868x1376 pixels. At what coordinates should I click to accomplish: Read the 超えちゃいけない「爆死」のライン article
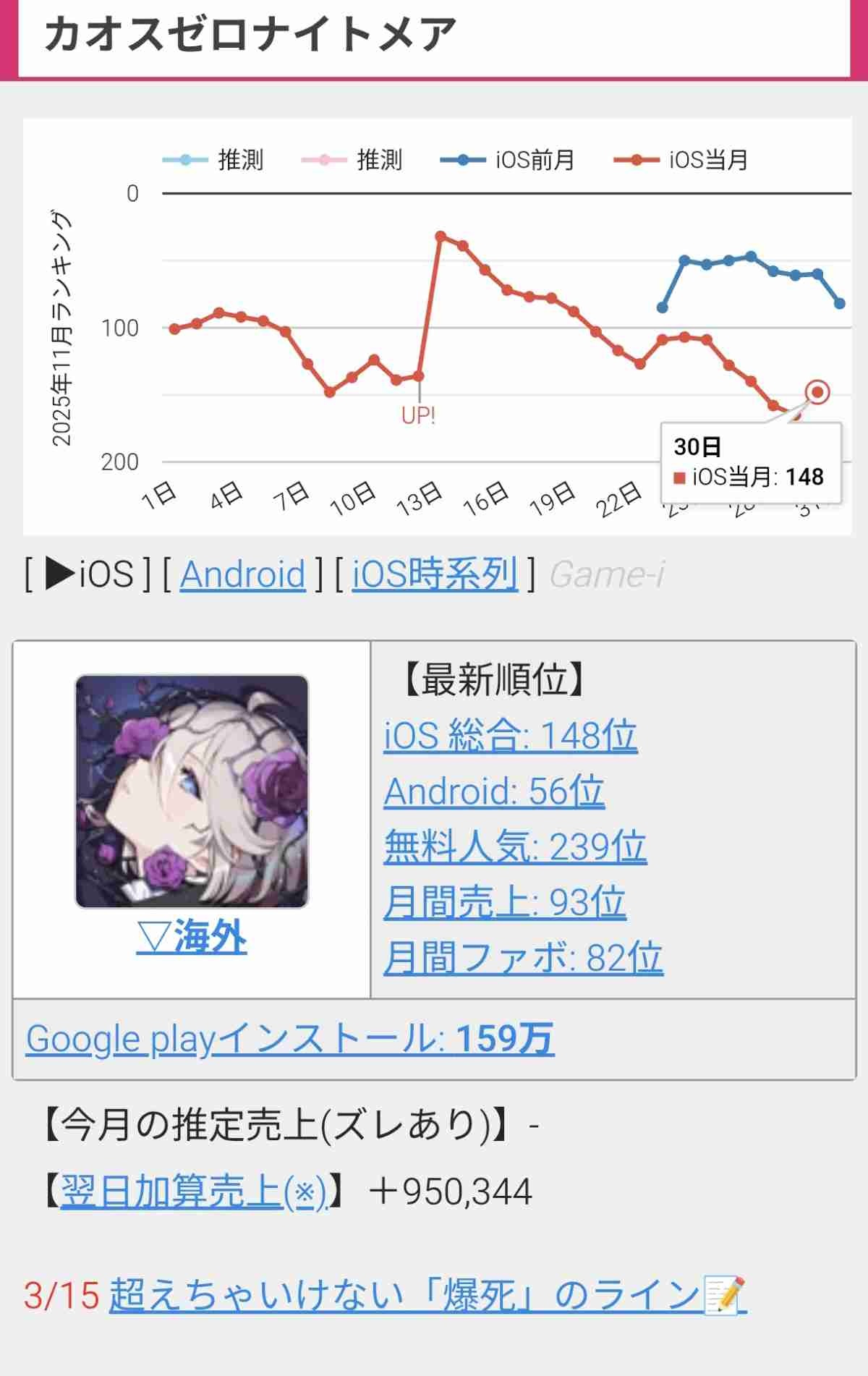[427, 1295]
